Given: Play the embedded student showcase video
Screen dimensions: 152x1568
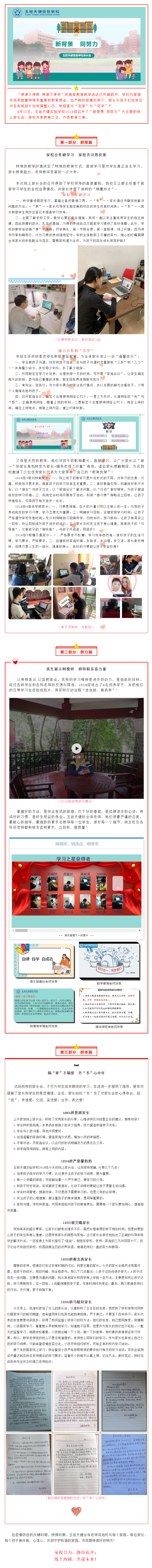Looking at the screenshot, I should click(76, 748).
